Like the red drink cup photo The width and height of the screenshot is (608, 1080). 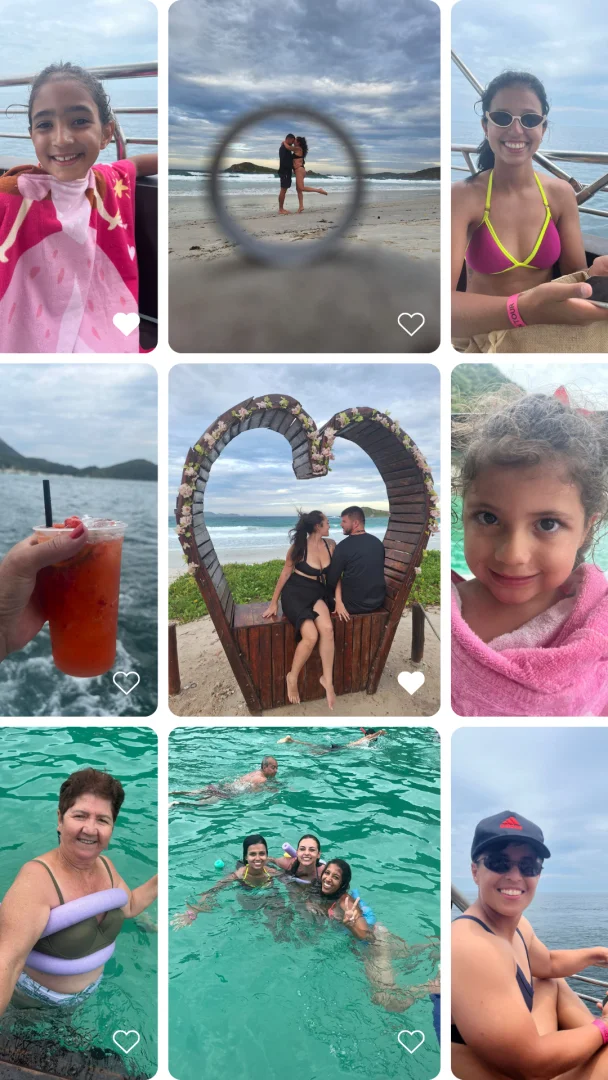point(126,683)
